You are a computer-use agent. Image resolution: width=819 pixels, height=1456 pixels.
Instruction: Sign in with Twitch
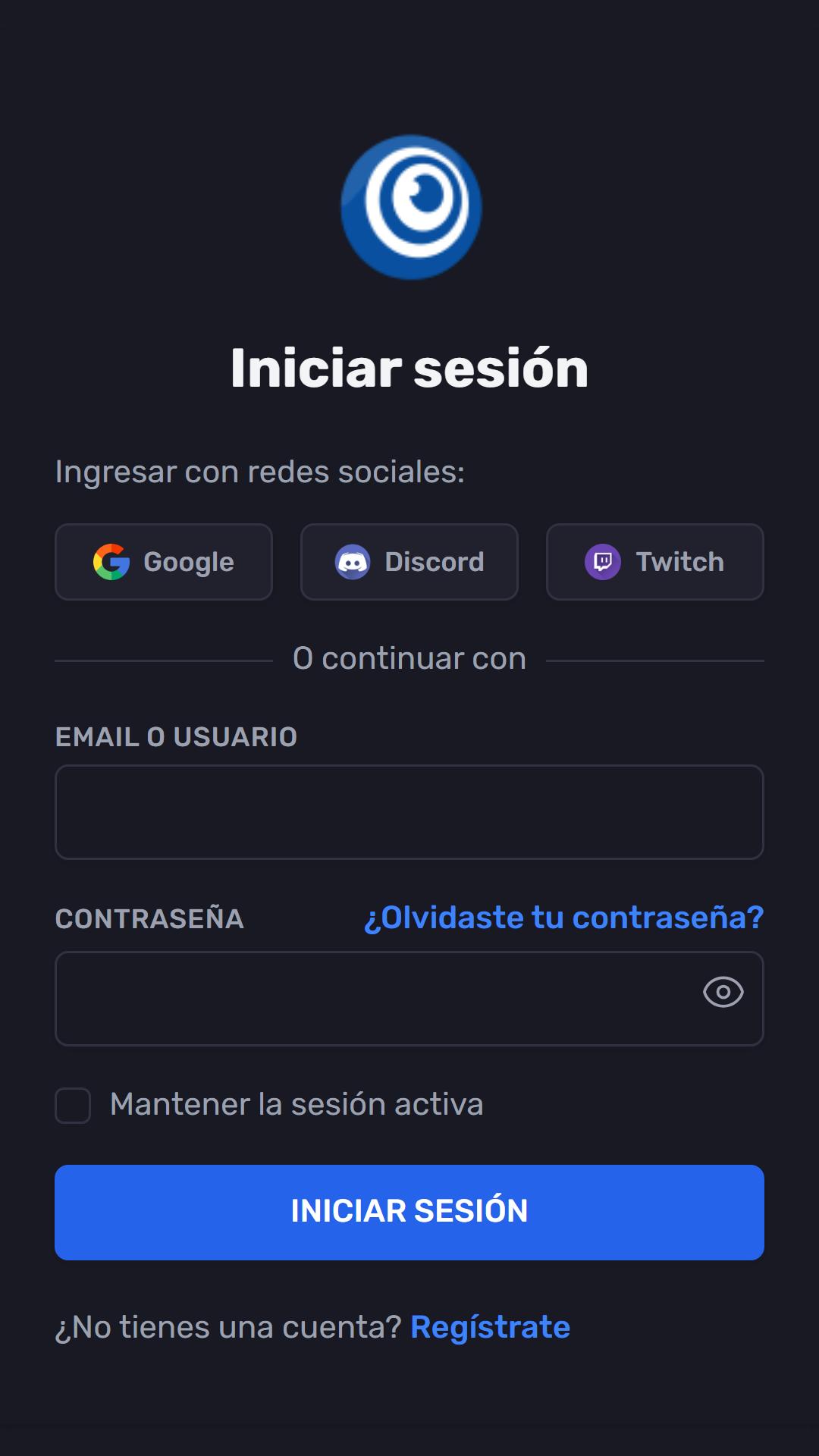[655, 562]
